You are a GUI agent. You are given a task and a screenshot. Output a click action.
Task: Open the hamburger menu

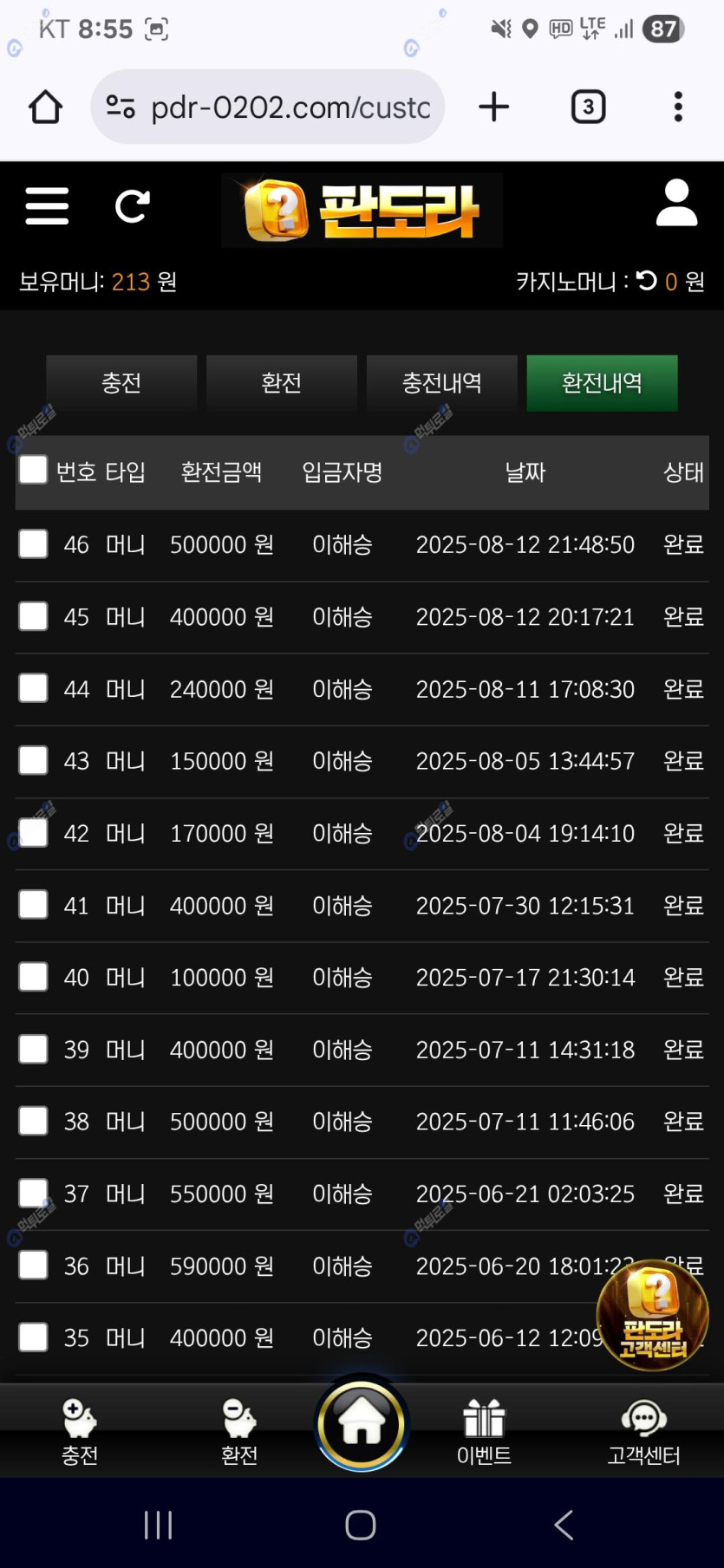tap(47, 206)
